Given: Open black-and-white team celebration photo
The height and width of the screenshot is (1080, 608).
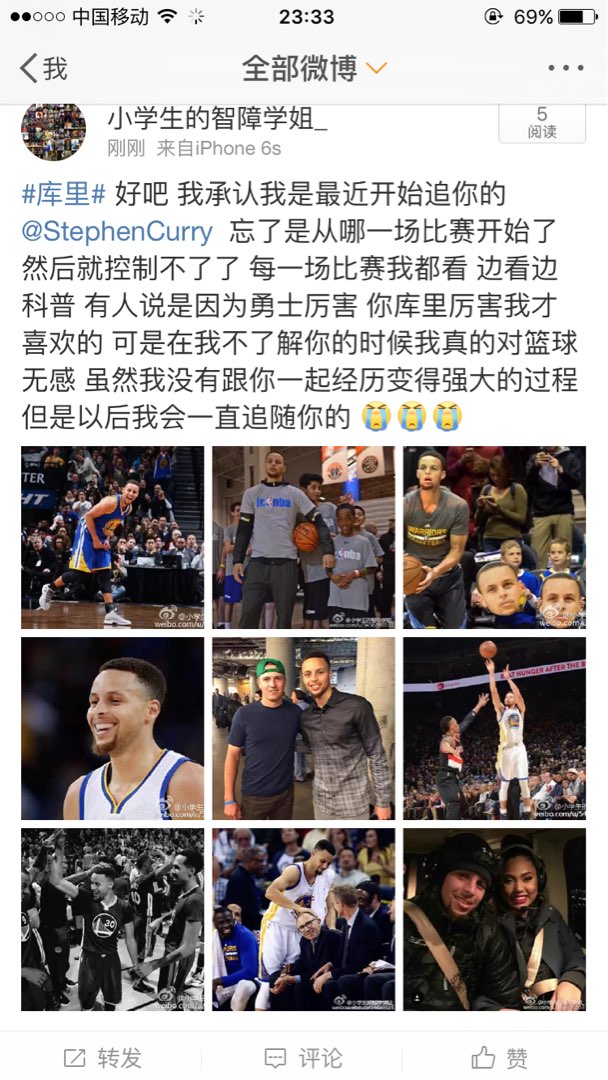Looking at the screenshot, I should (x=112, y=919).
